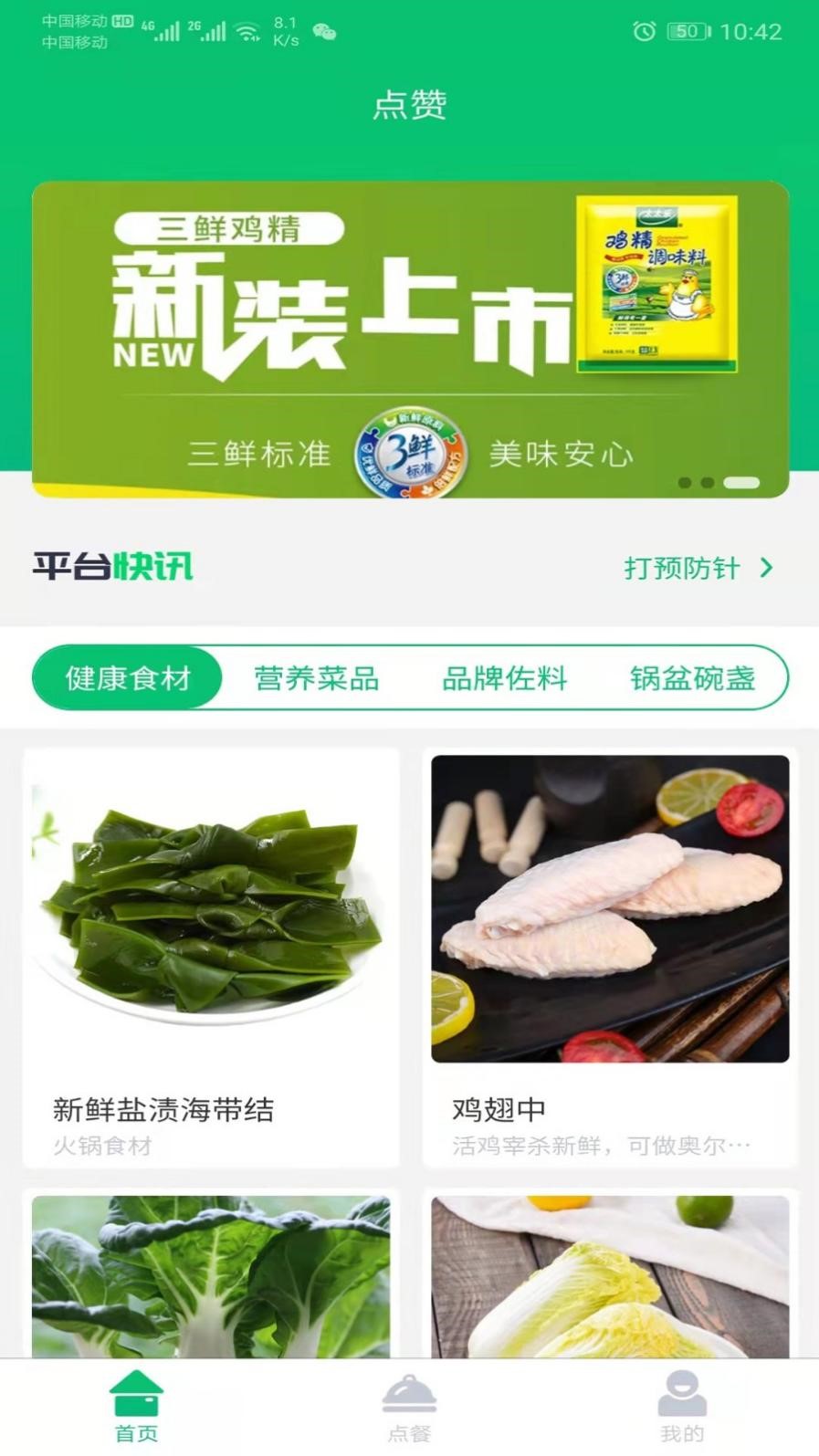Open the 鸡翅中 product card
The height and width of the screenshot is (1456, 819).
click(610, 957)
